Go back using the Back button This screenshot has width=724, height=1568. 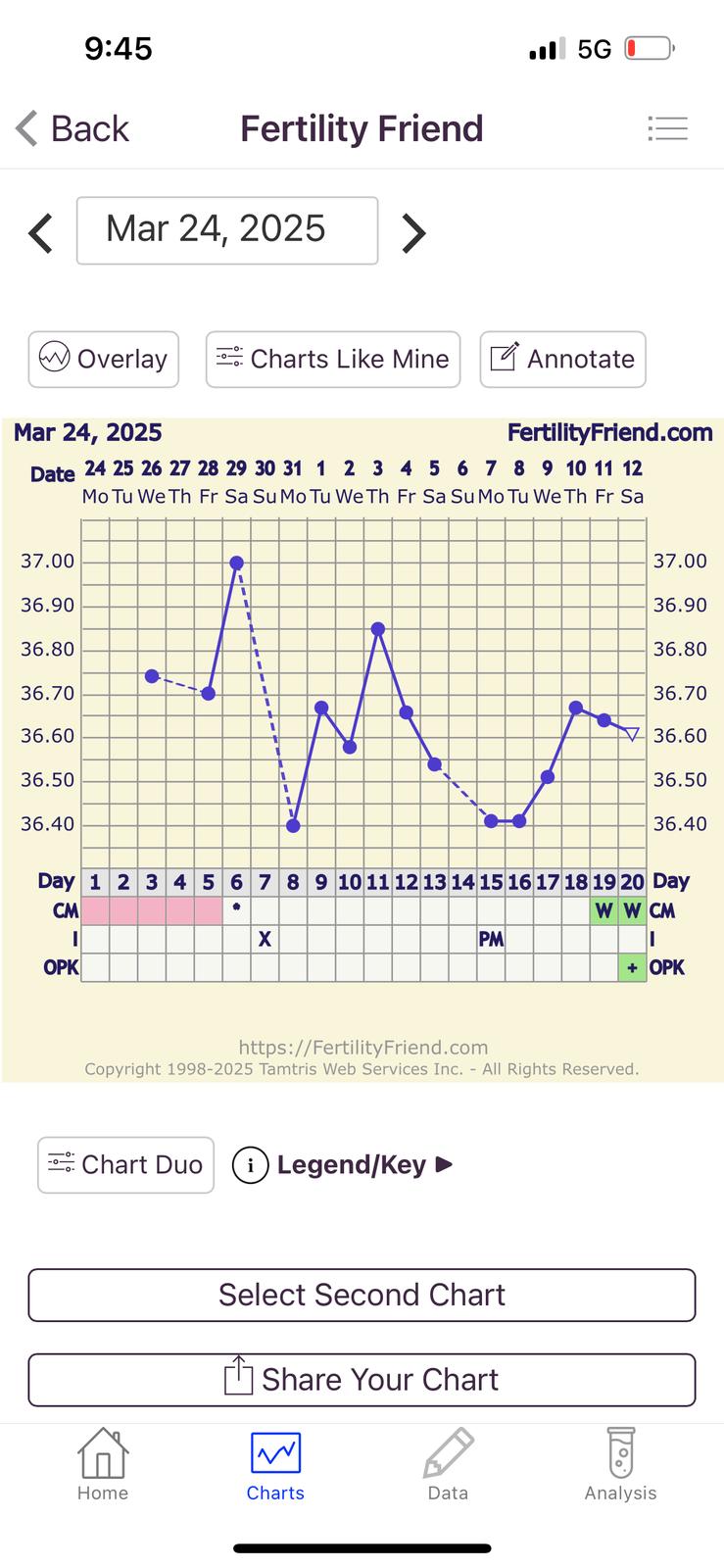[73, 128]
